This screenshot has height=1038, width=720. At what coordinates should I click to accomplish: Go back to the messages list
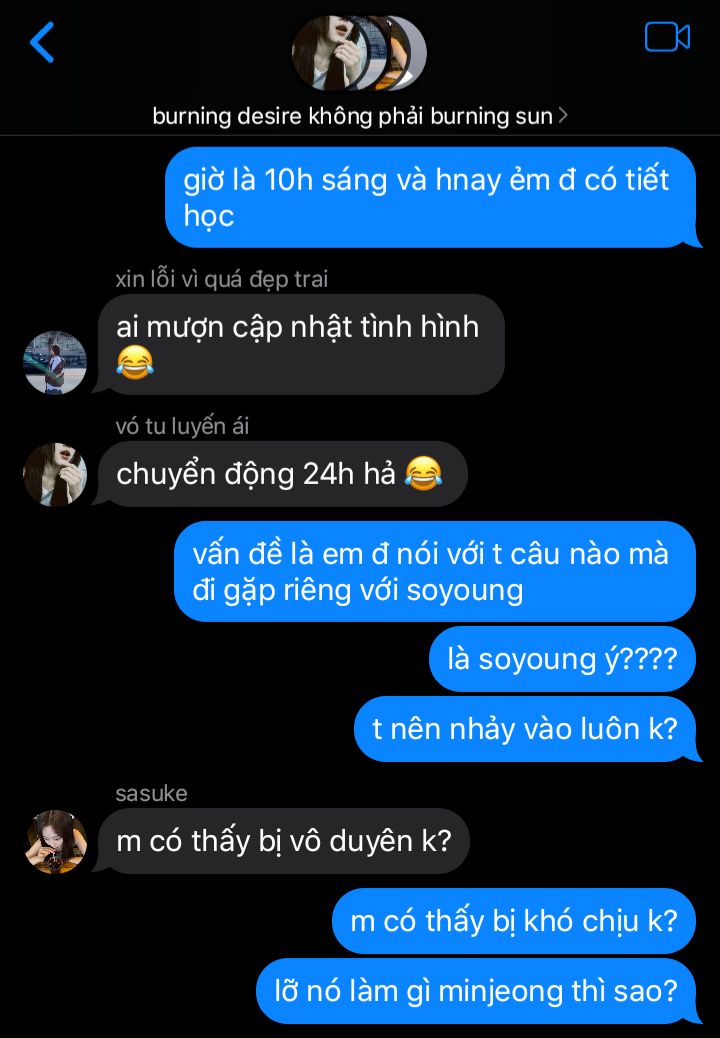click(x=42, y=42)
